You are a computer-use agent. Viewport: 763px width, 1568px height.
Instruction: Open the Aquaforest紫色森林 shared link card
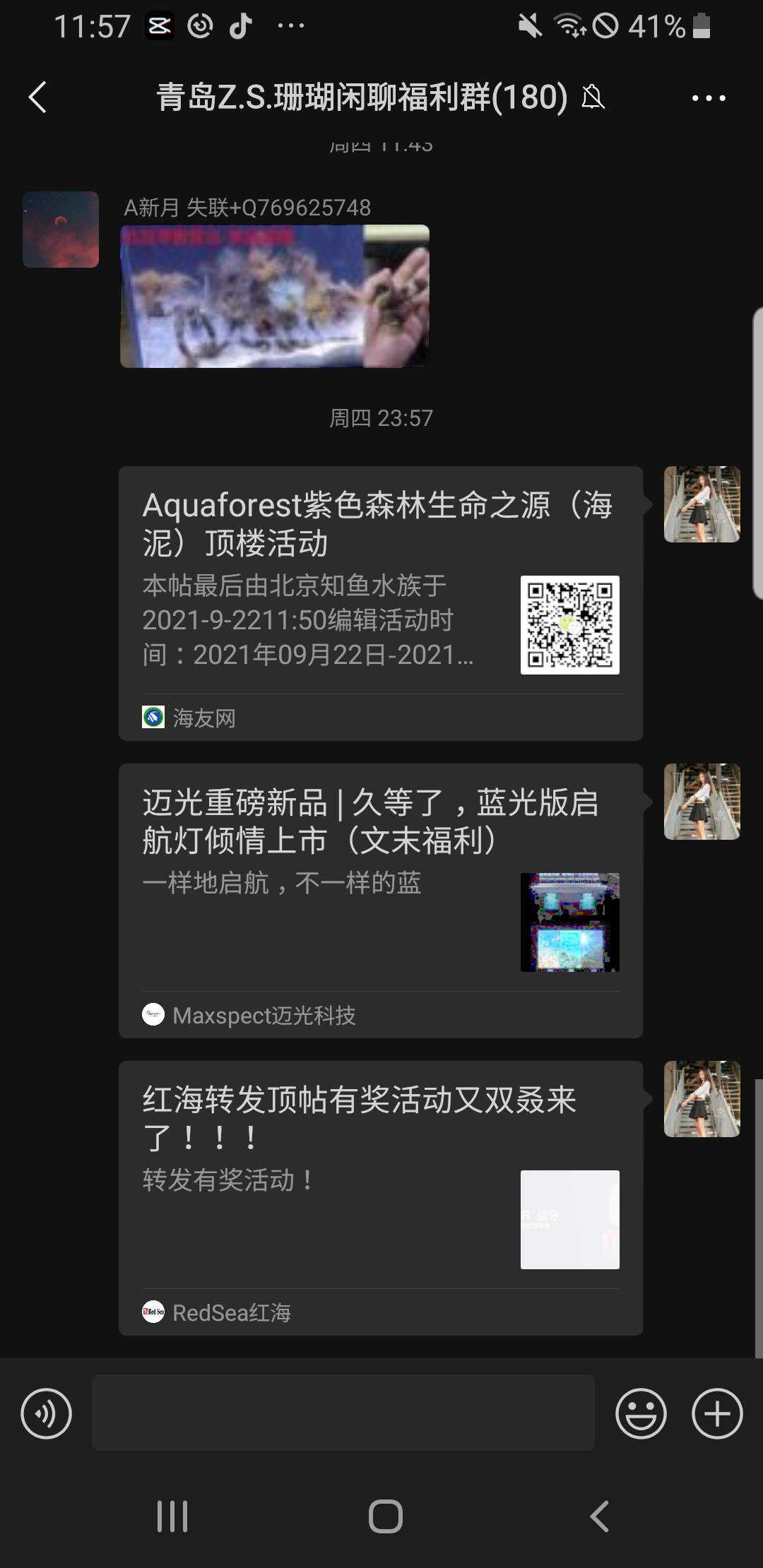click(x=380, y=602)
